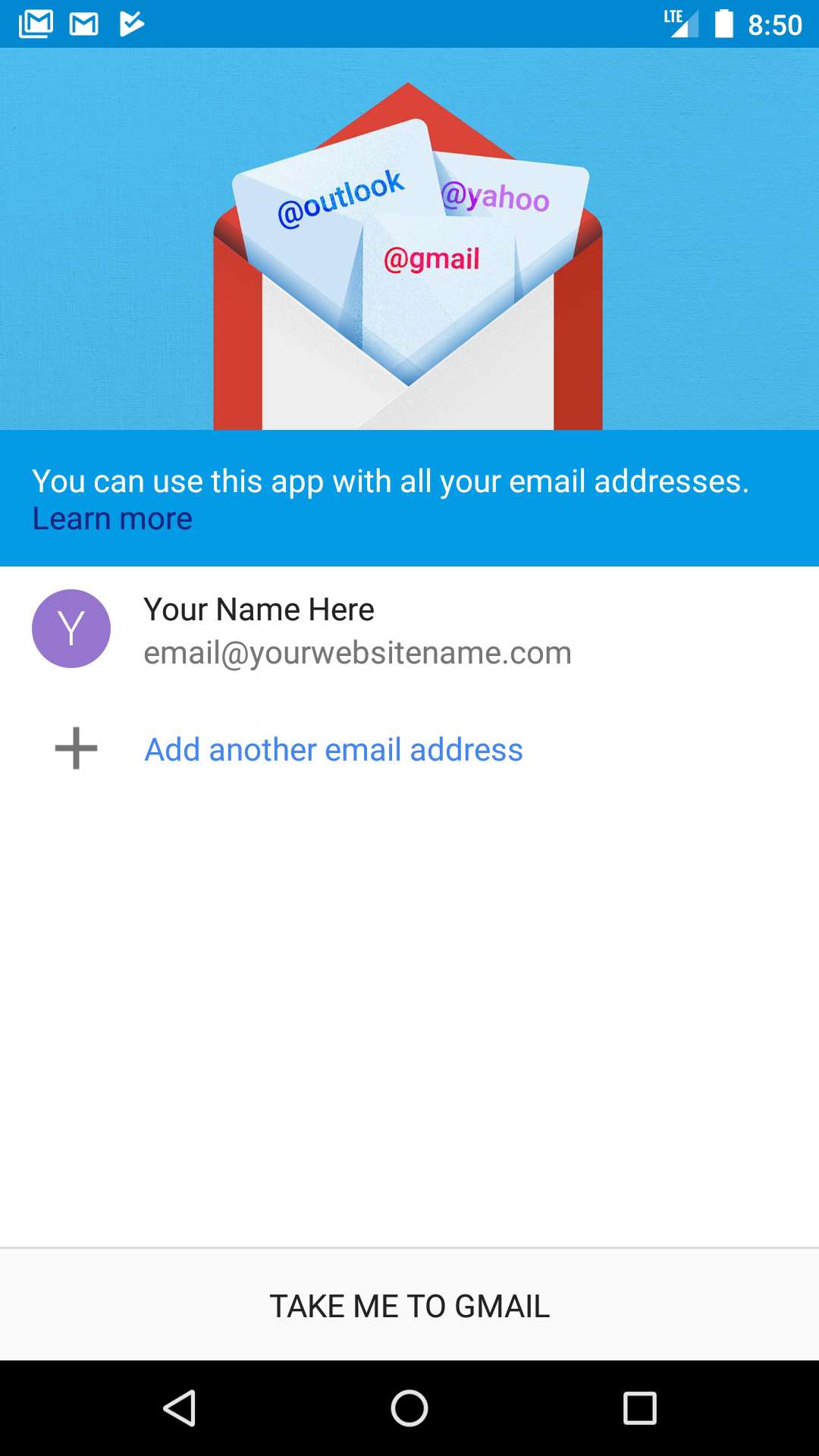The height and width of the screenshot is (1456, 819).
Task: Open recent apps
Action: [639, 1408]
